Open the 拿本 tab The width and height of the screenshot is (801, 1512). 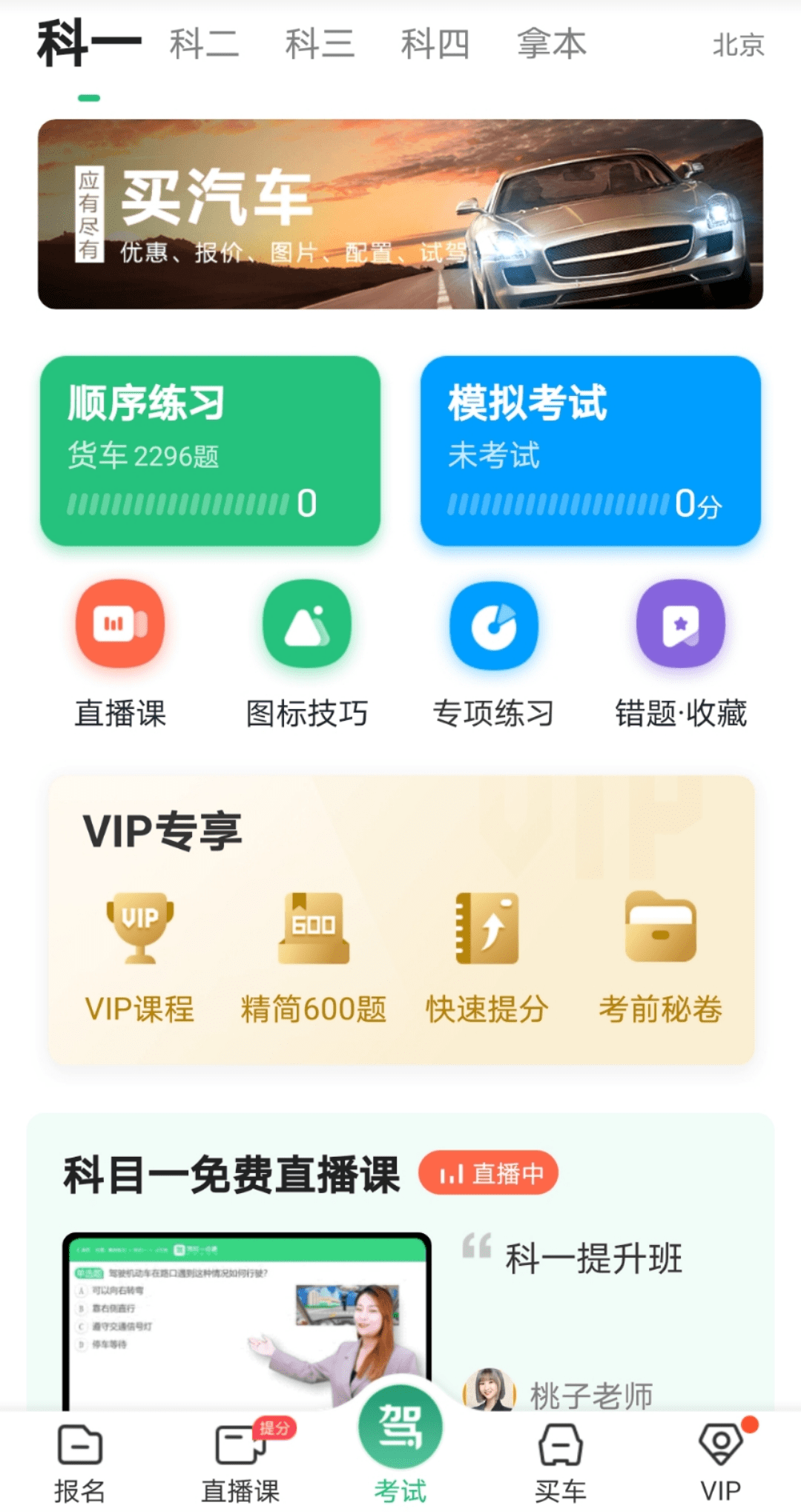pyautogui.click(x=552, y=44)
